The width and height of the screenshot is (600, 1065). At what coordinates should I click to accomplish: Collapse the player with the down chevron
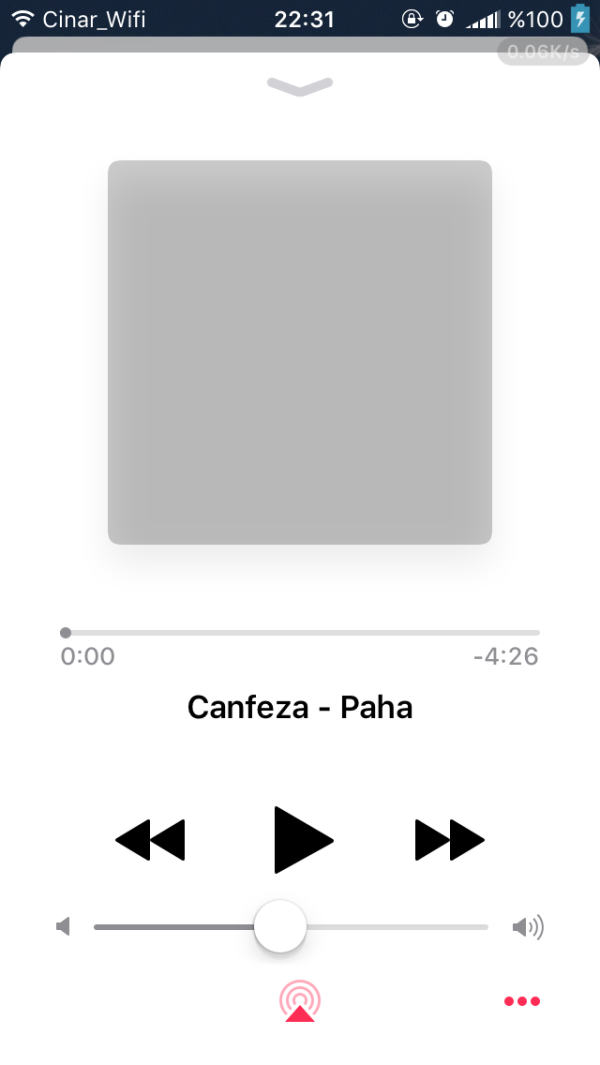click(300, 88)
